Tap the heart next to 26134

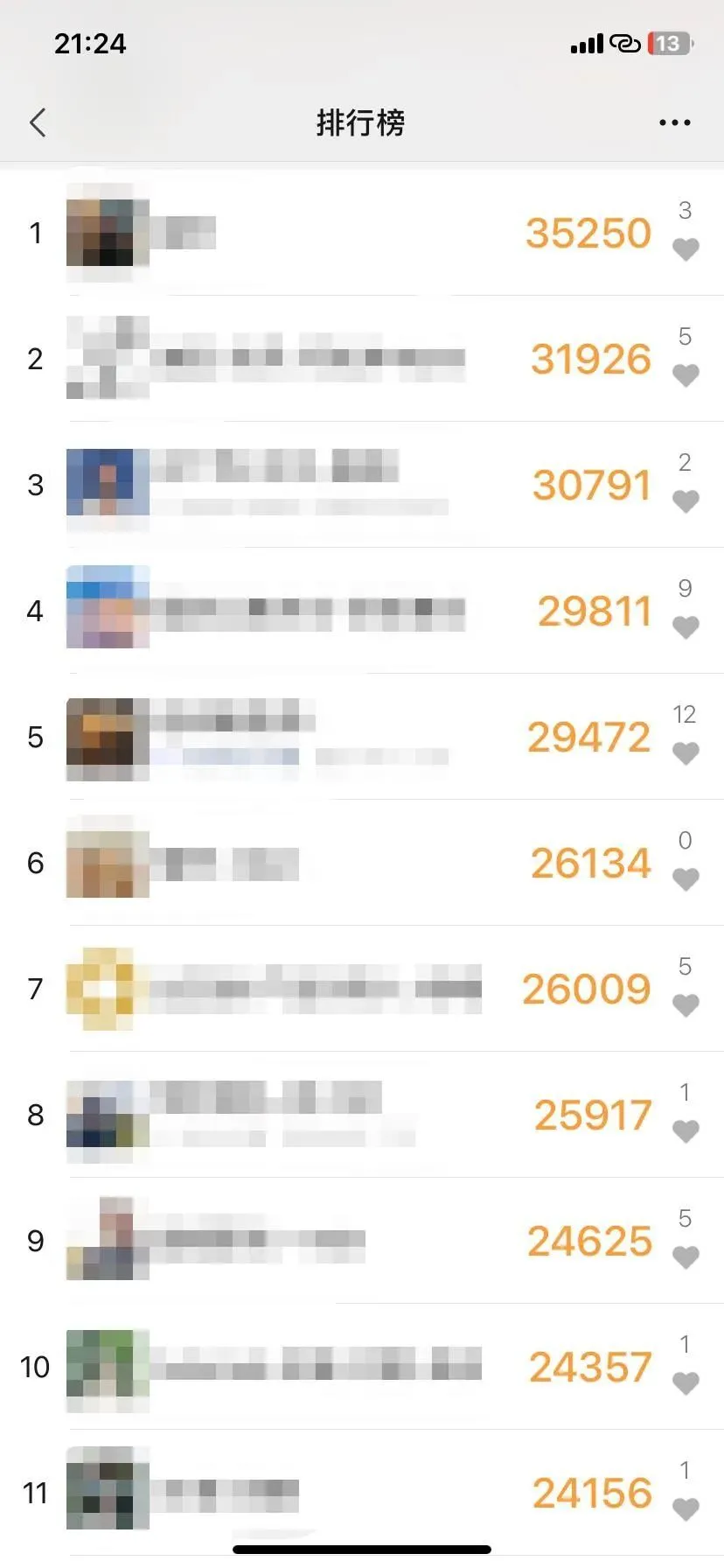click(686, 879)
